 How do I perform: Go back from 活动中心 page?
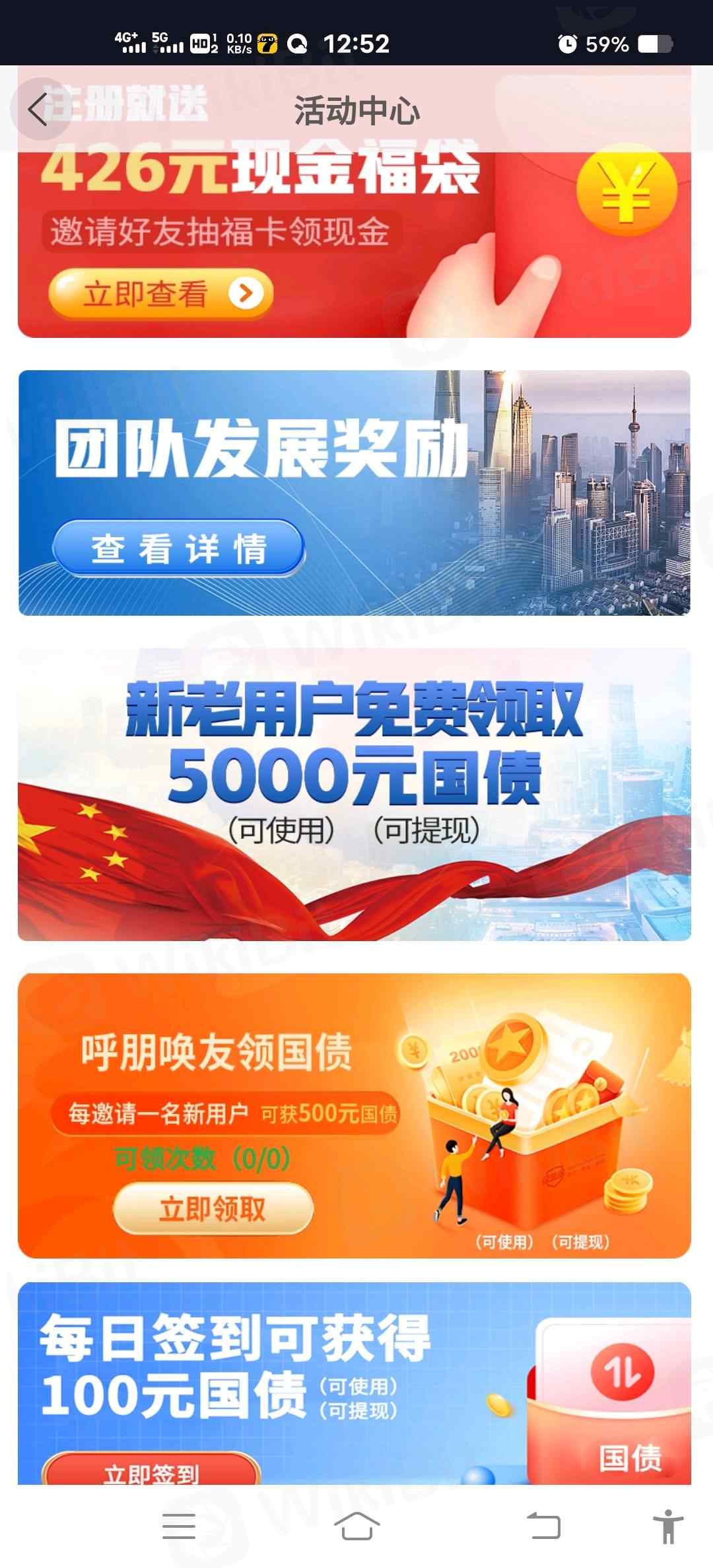point(38,110)
